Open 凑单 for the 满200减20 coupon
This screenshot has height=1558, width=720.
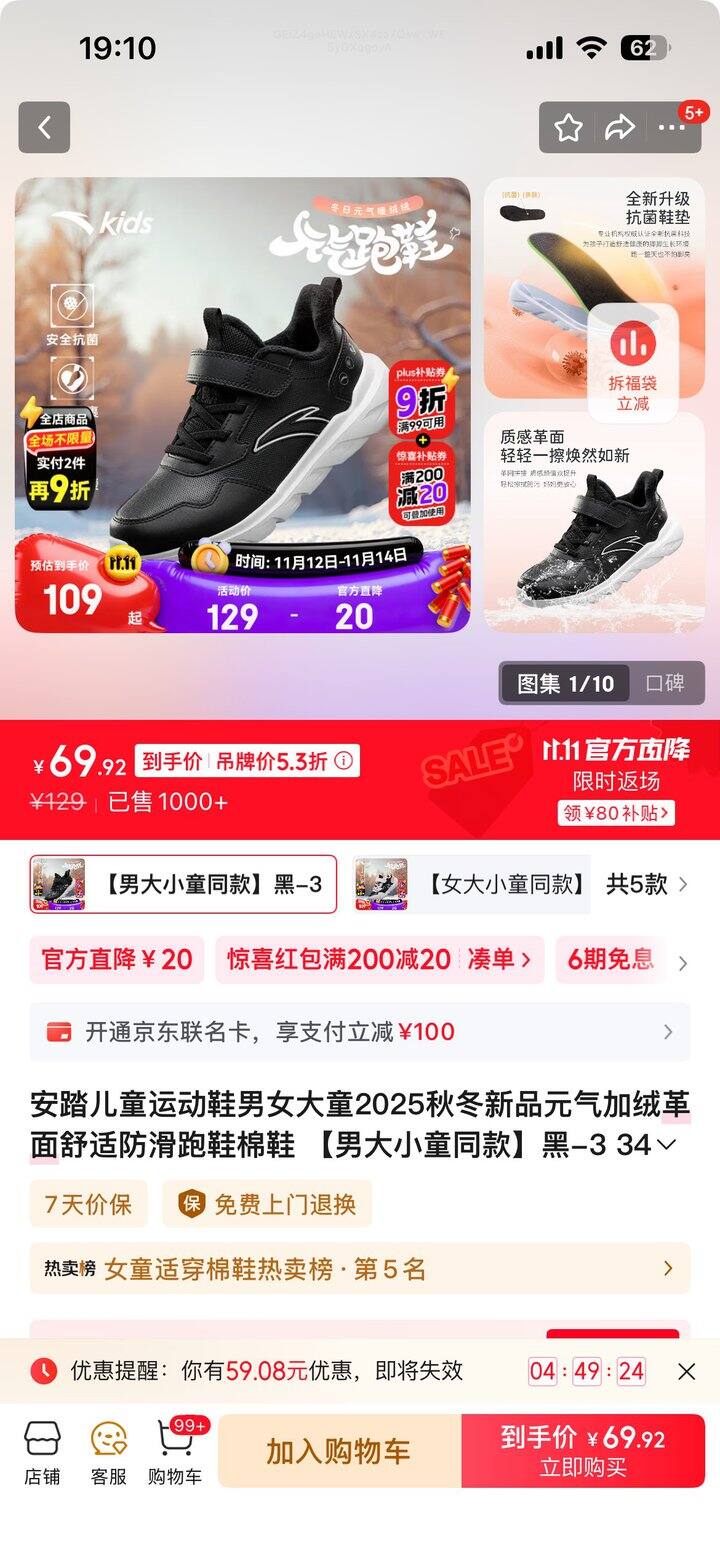pos(499,960)
